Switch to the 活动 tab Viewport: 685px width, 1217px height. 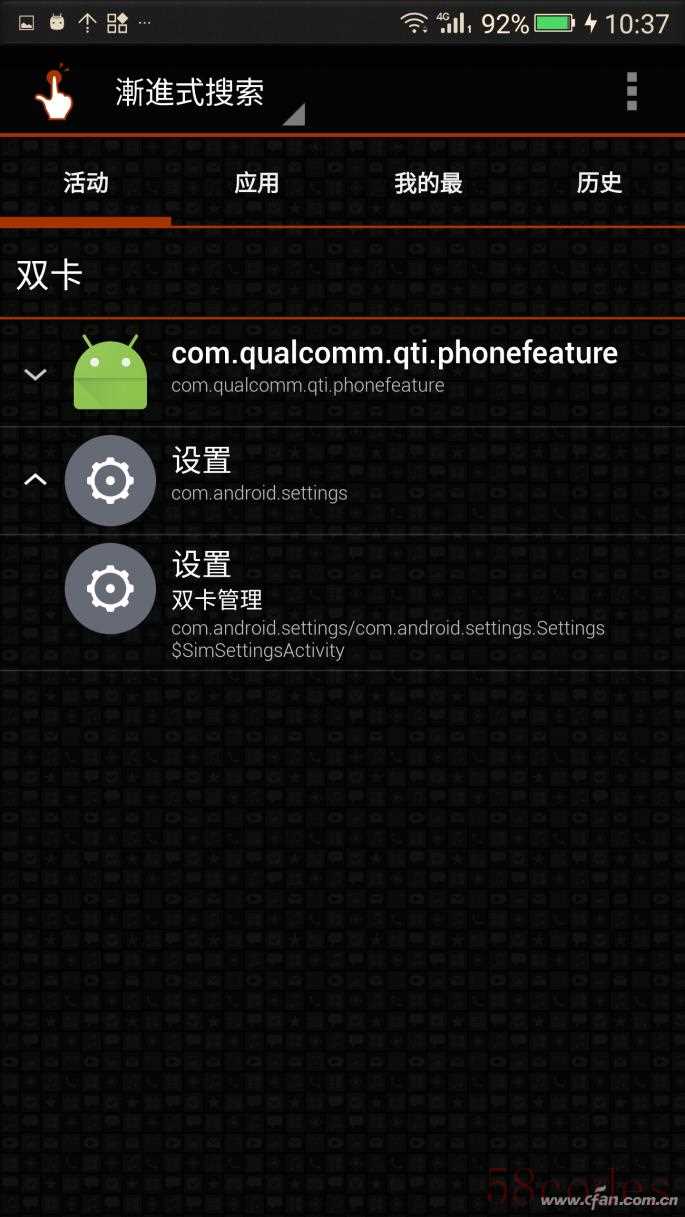86,183
